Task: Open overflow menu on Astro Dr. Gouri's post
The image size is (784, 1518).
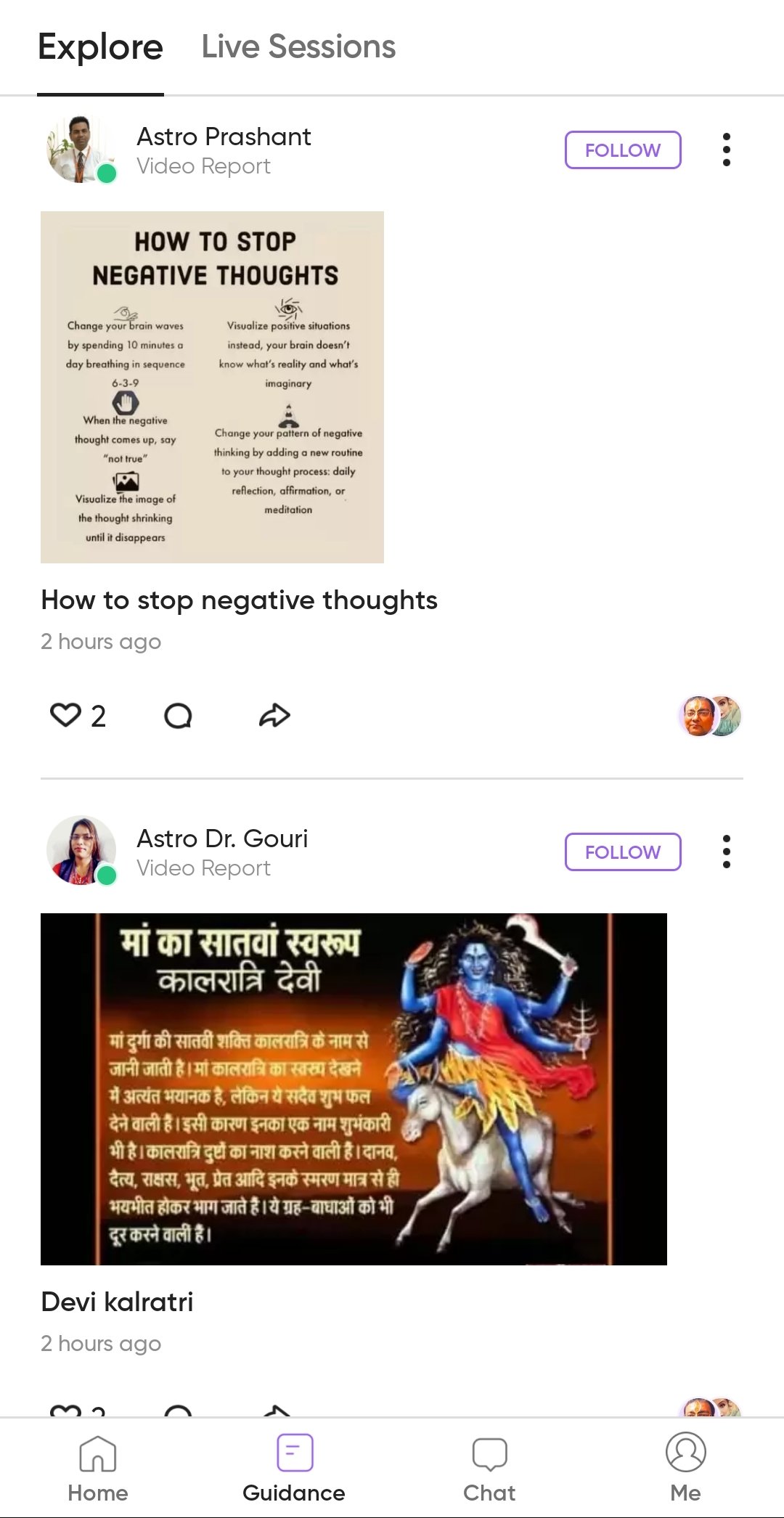Action: 727,852
